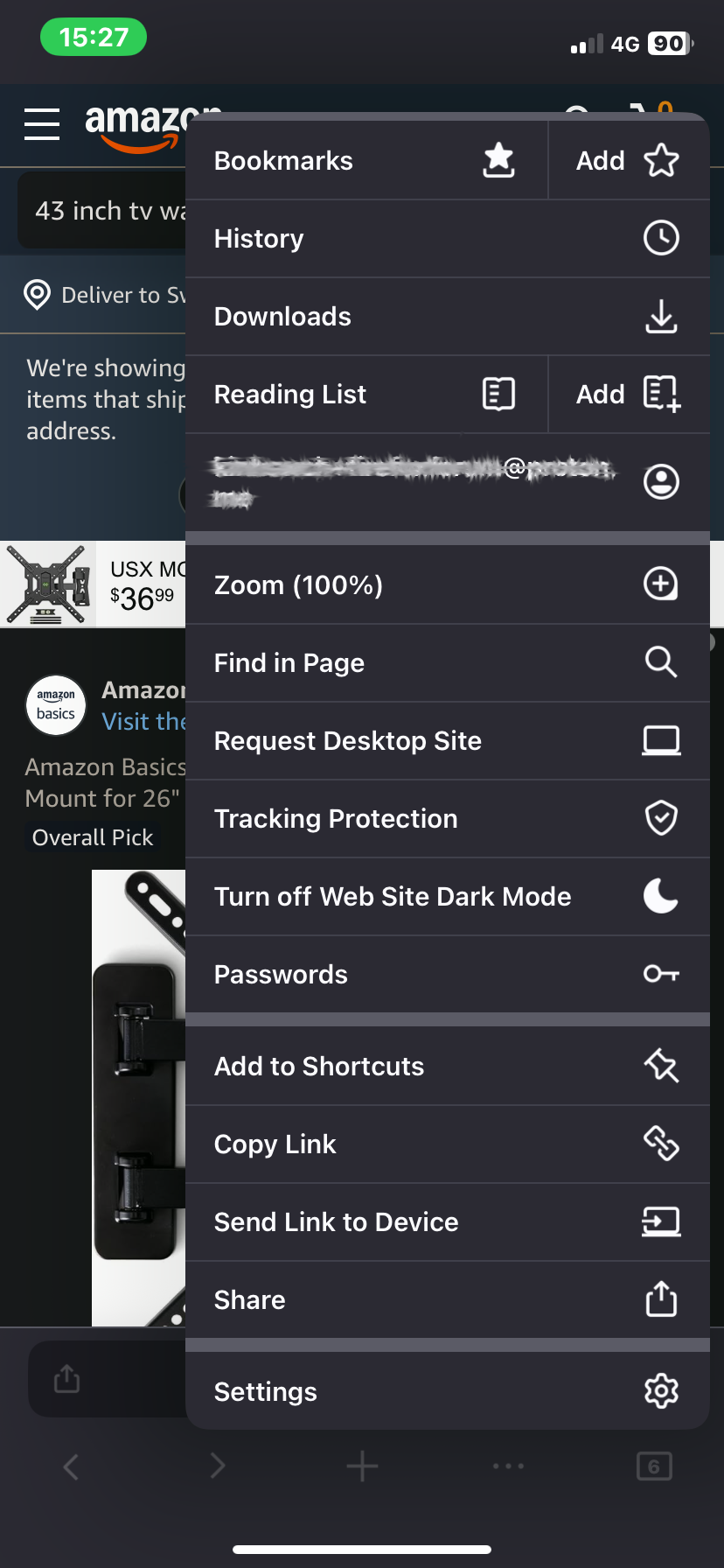Open browsing History

[447, 239]
